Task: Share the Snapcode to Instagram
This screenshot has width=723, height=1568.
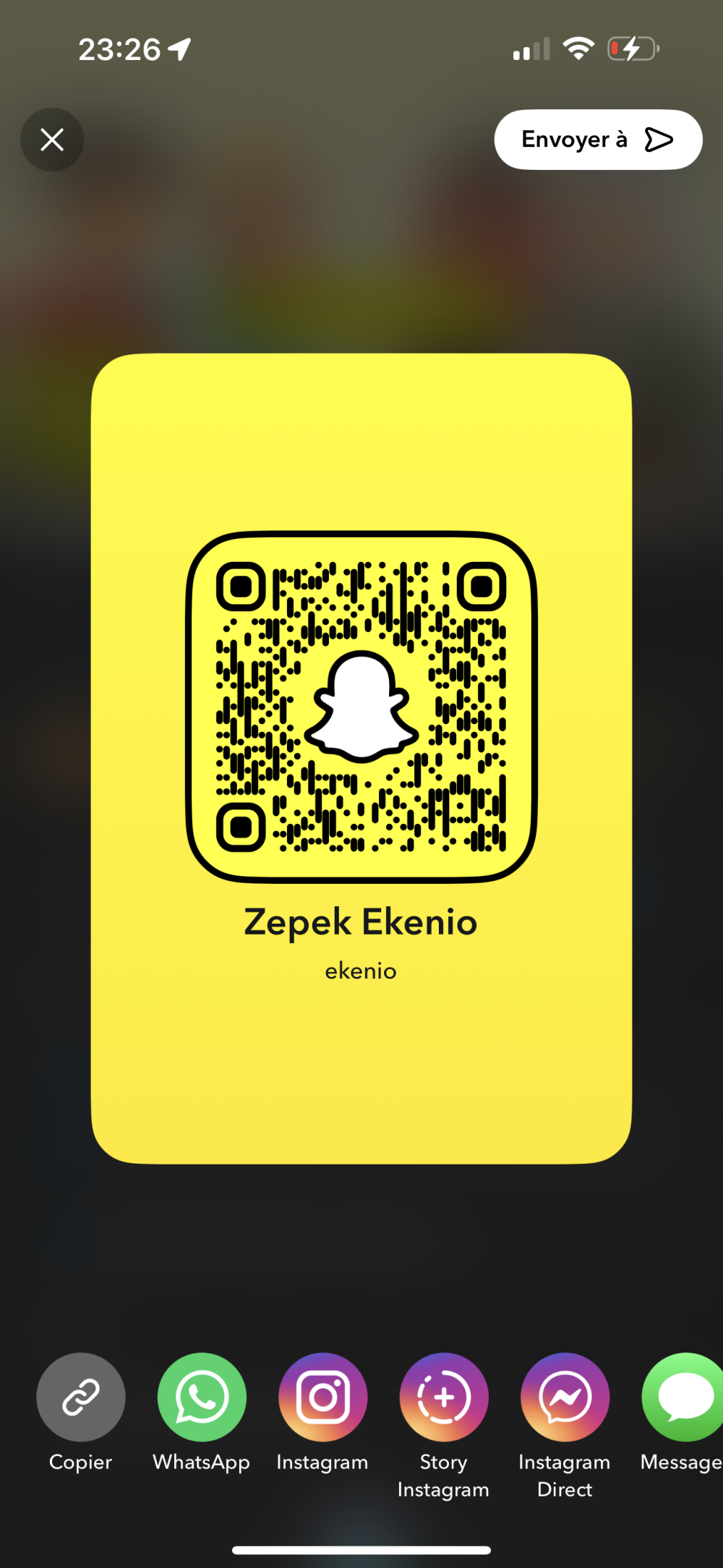Action: pyautogui.click(x=323, y=1397)
